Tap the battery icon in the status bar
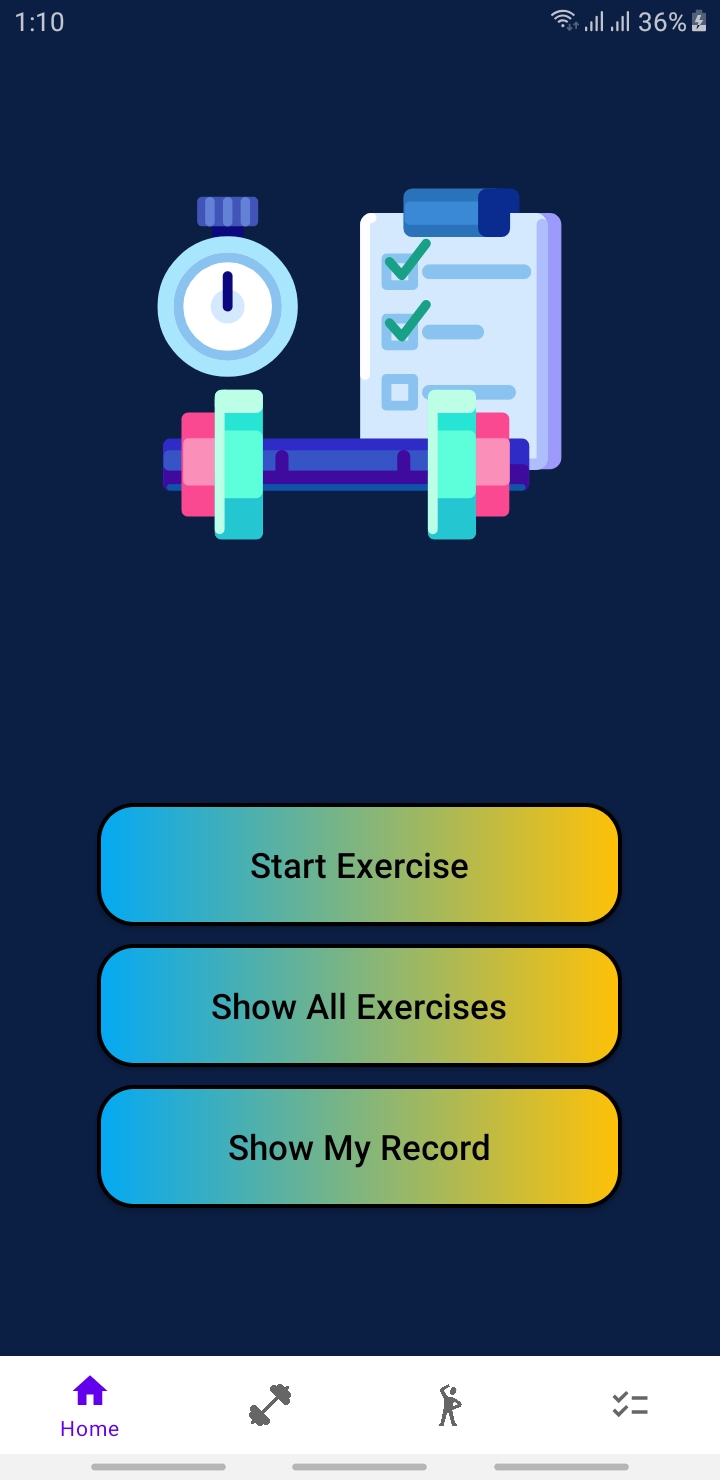 (701, 20)
